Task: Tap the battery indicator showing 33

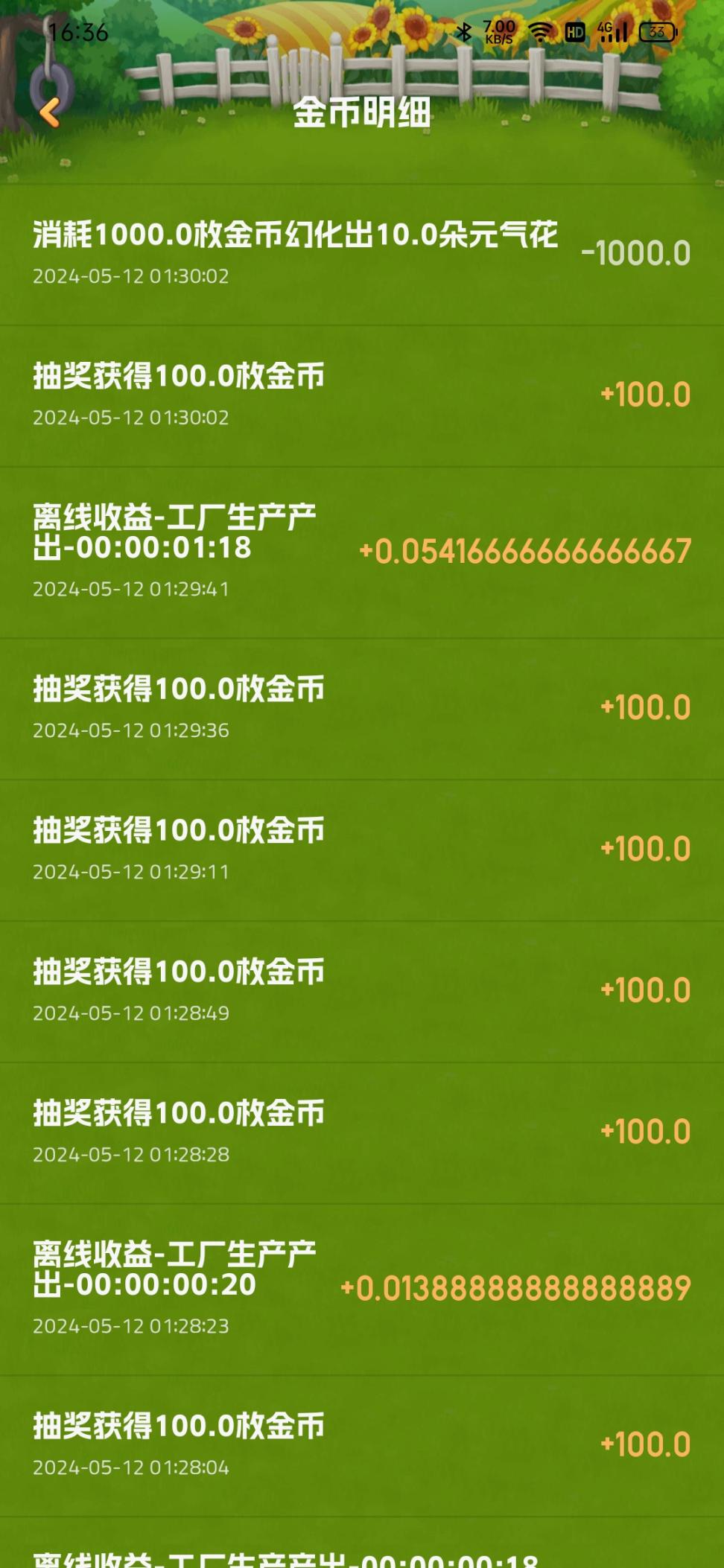Action: (655, 32)
